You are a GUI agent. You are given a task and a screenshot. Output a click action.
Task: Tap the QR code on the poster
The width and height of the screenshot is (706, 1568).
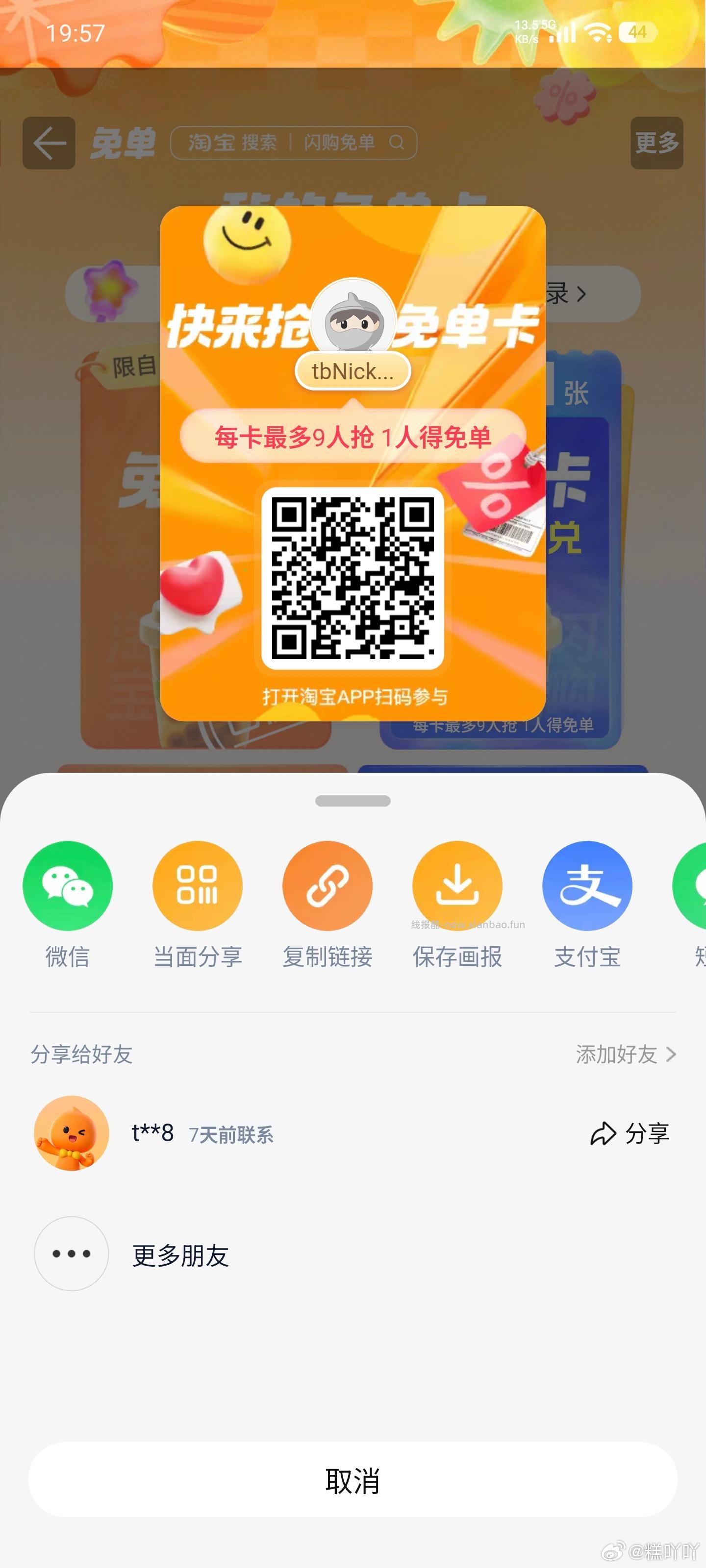click(352, 578)
